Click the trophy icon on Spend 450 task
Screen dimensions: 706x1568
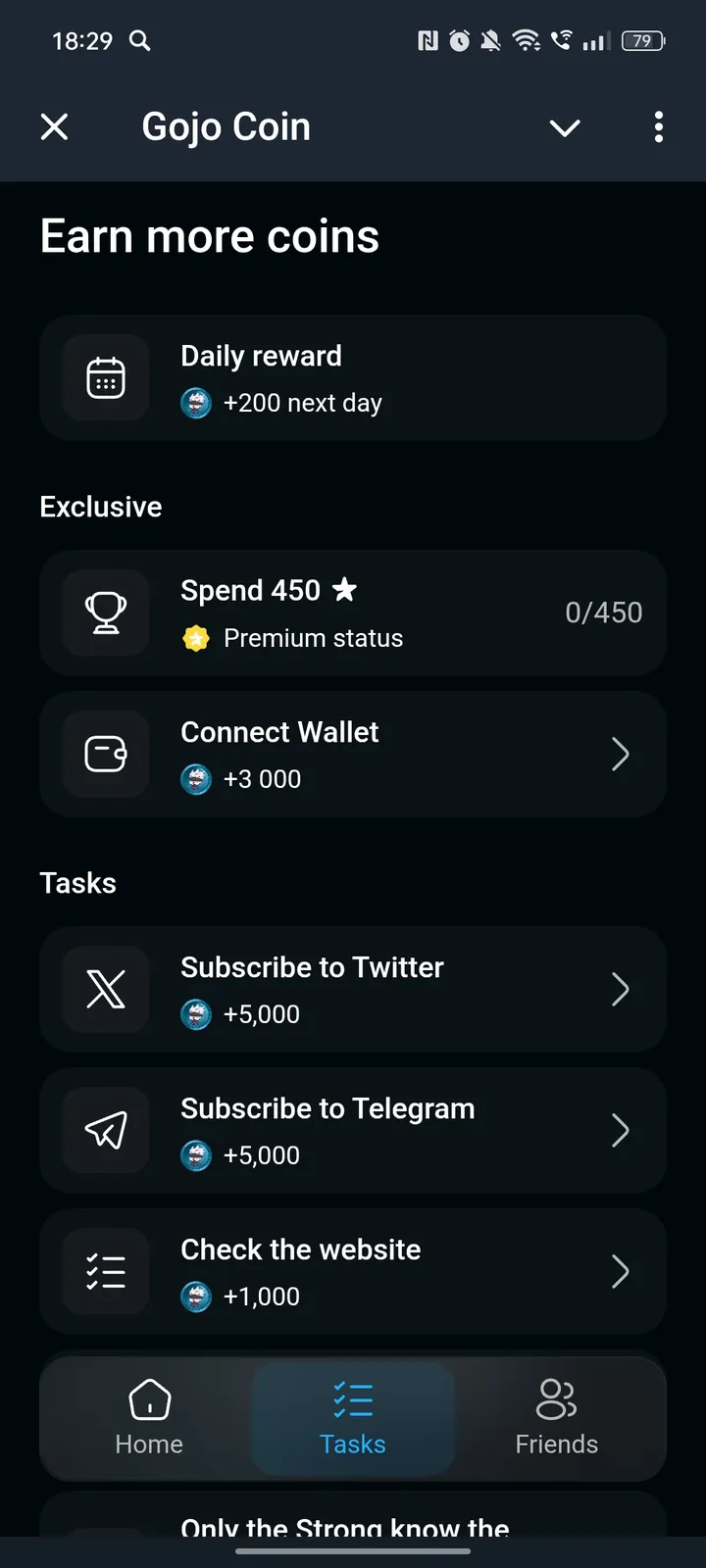click(x=105, y=613)
